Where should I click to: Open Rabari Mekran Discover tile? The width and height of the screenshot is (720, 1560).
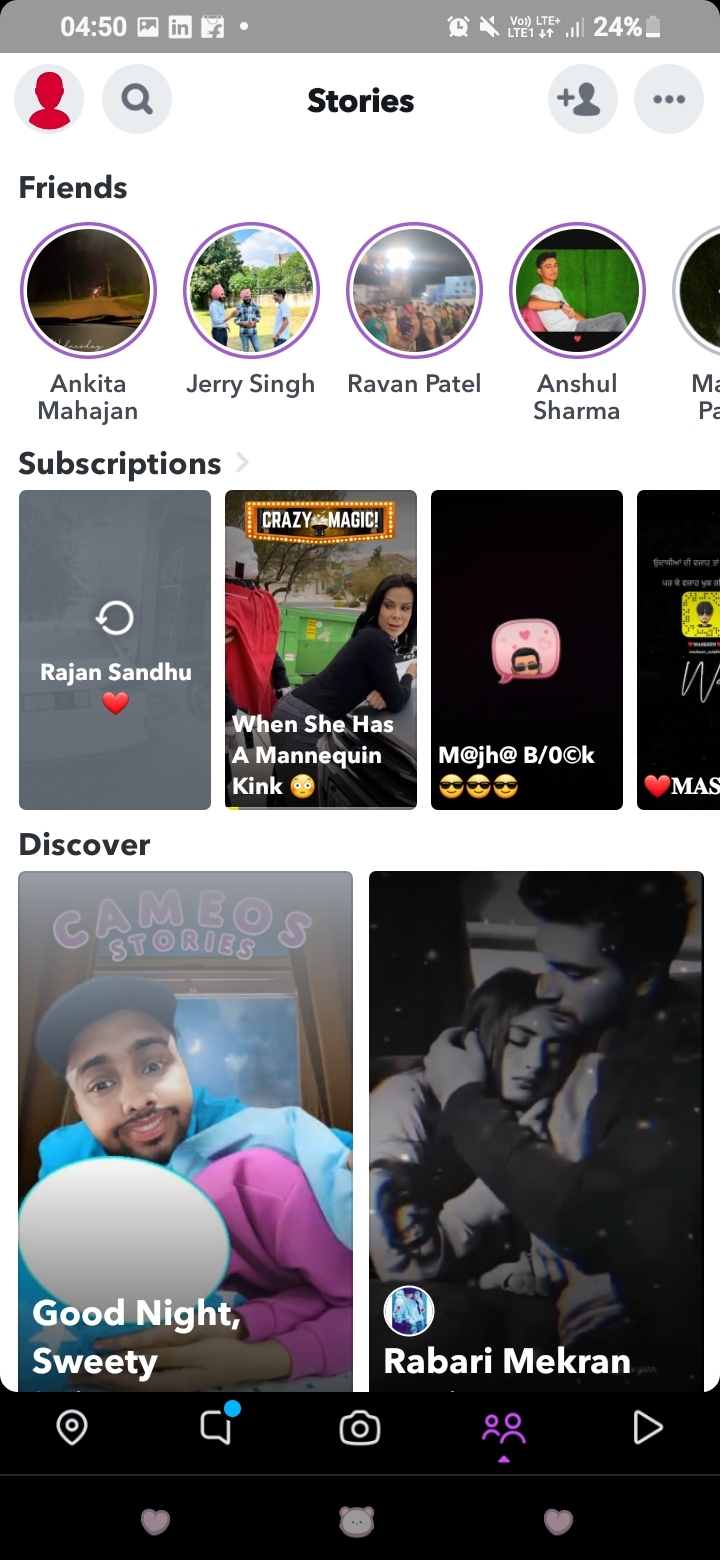coord(536,1131)
